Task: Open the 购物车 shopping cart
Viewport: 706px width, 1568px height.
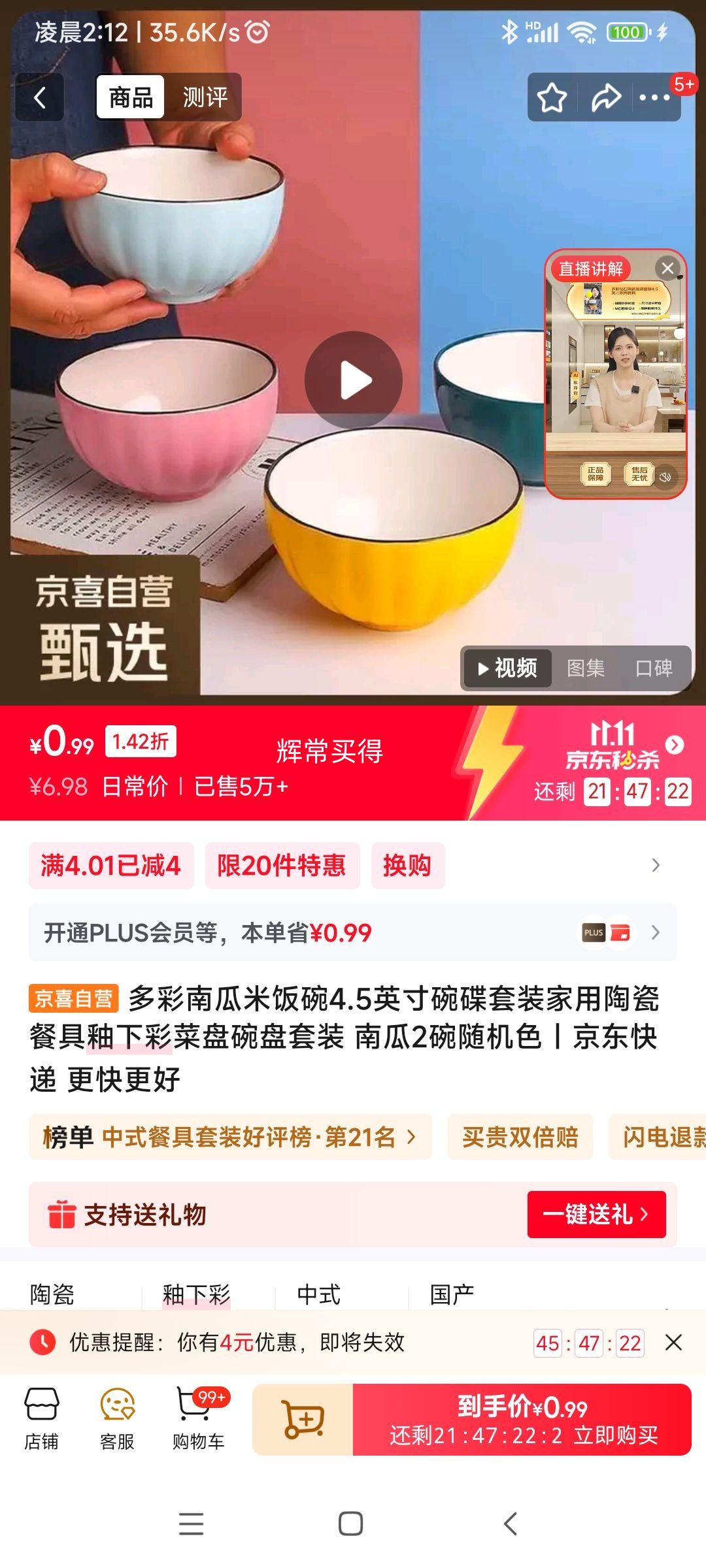Action: tap(198, 1419)
